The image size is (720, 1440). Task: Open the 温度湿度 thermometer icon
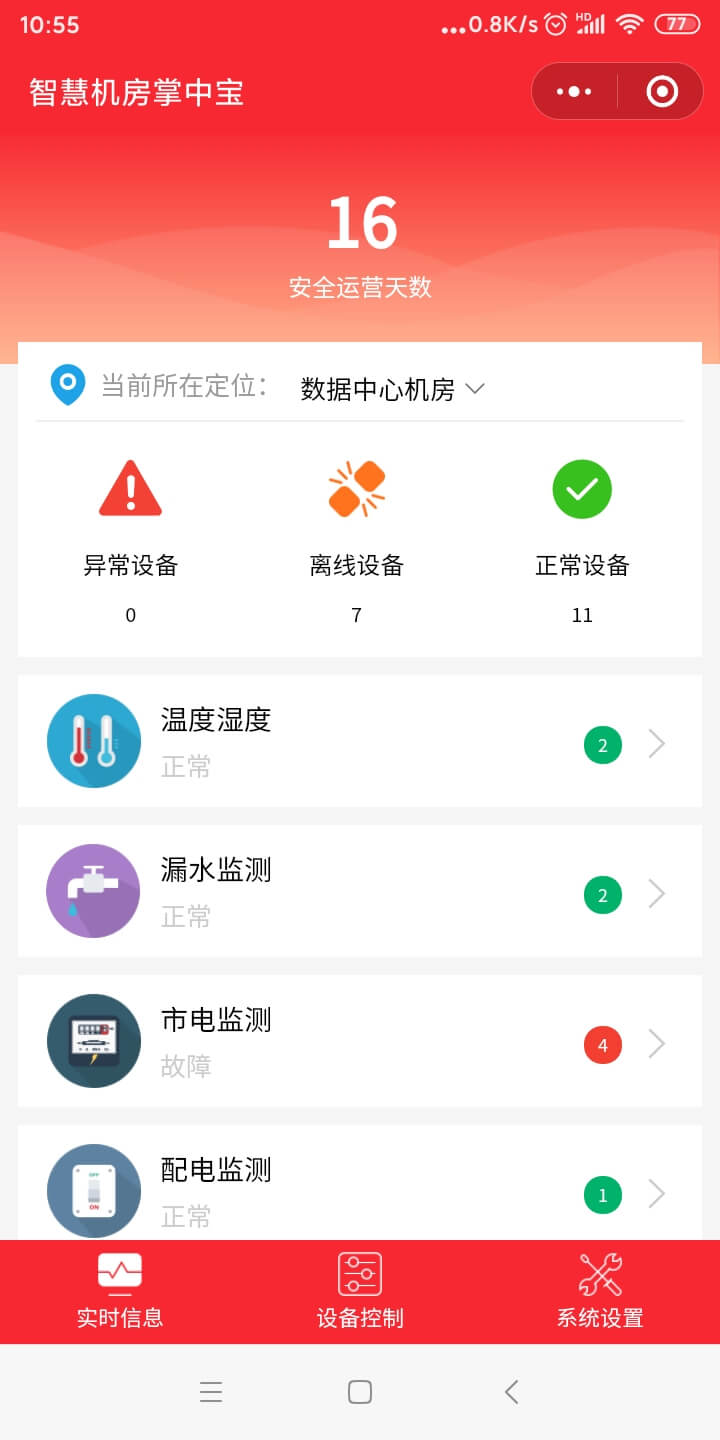94,741
